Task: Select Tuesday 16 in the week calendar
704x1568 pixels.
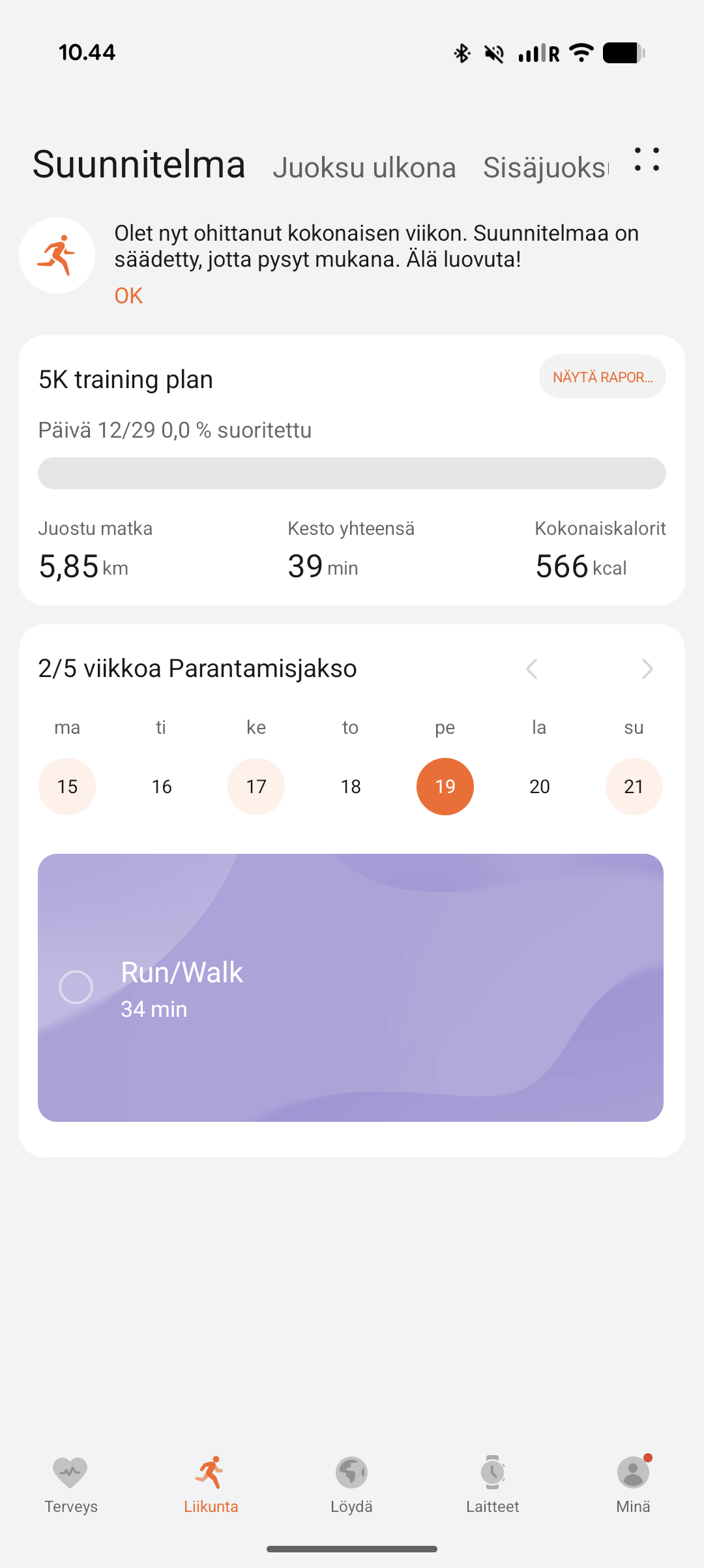Action: pos(162,787)
